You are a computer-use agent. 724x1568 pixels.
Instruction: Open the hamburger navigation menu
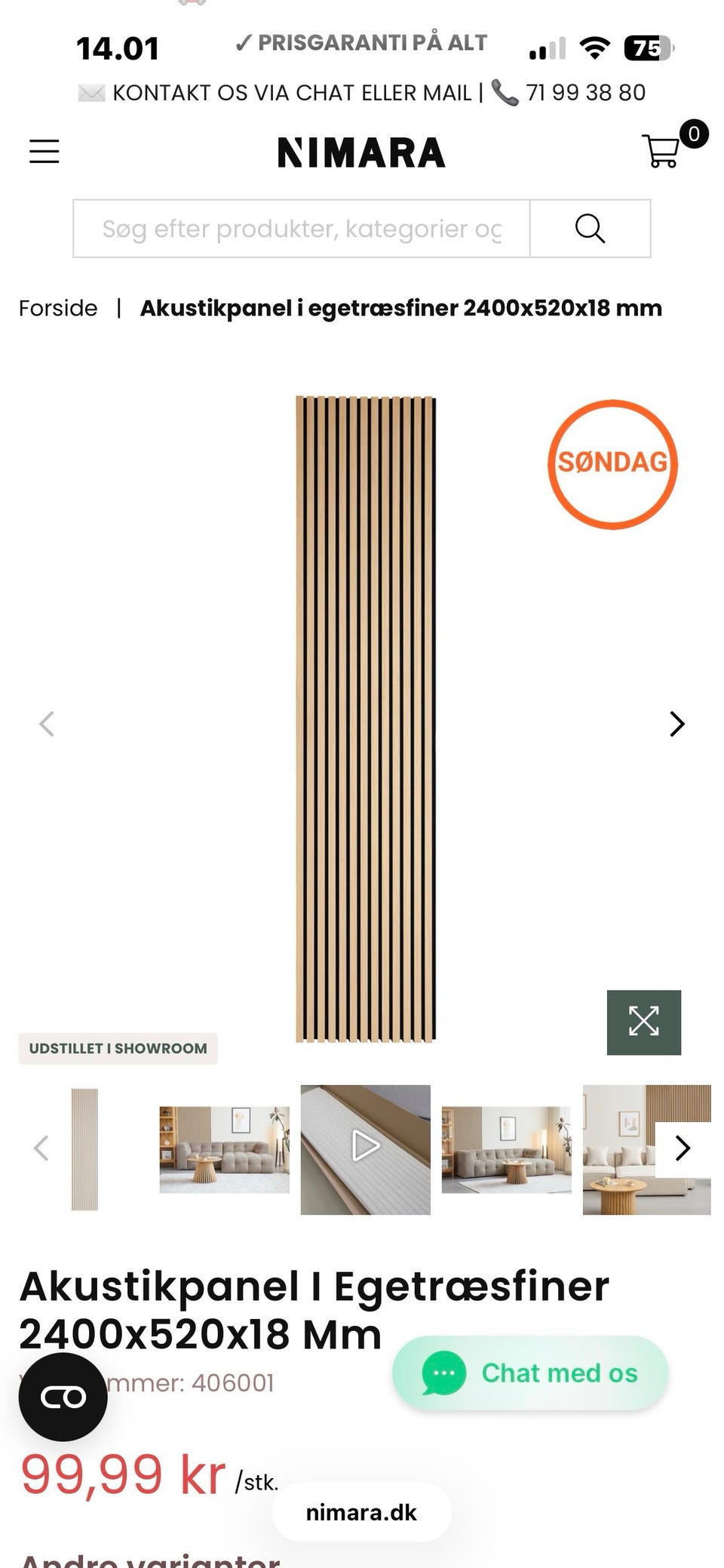click(x=43, y=151)
